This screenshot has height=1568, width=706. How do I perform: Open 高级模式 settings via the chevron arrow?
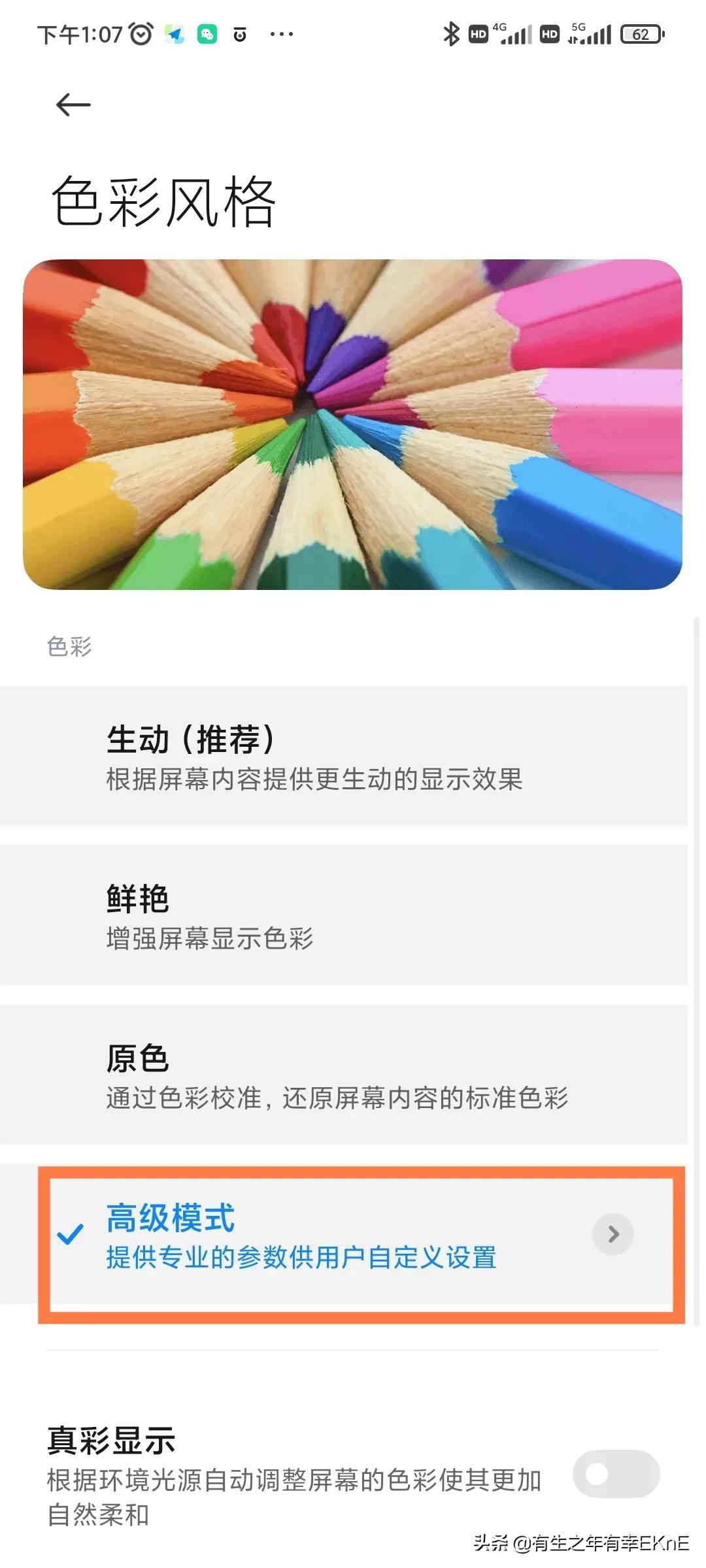click(x=613, y=1233)
